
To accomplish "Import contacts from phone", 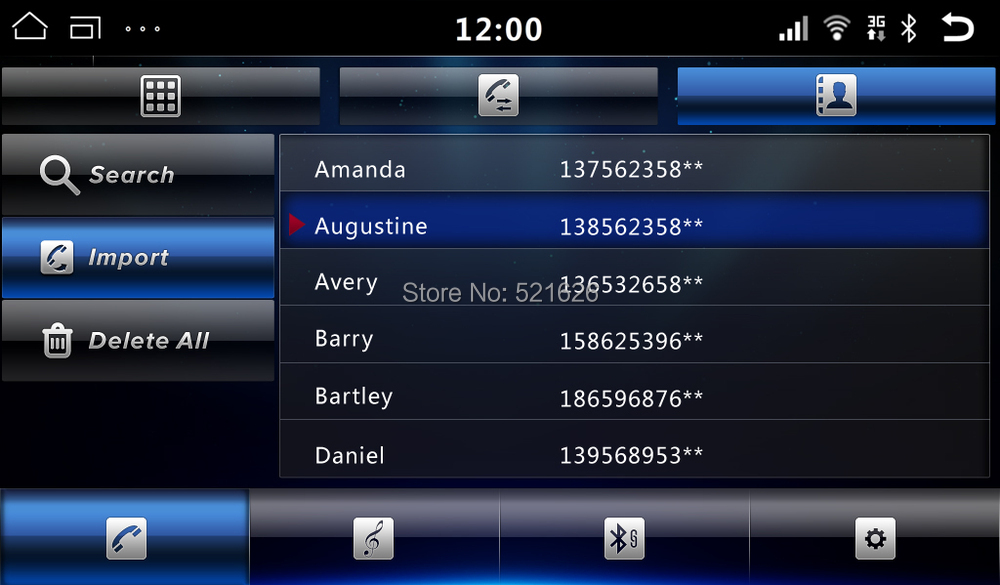I will [137, 258].
